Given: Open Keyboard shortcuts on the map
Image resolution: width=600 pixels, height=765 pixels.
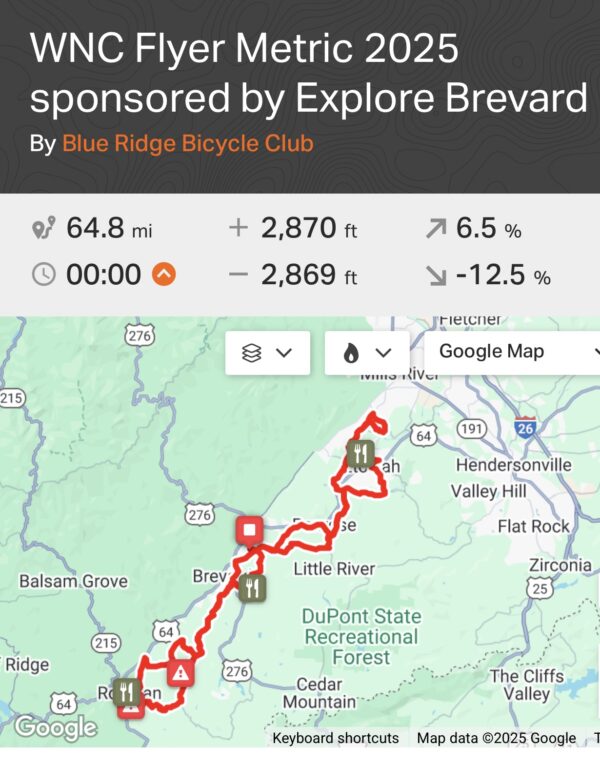Looking at the screenshot, I should pyautogui.click(x=335, y=738).
